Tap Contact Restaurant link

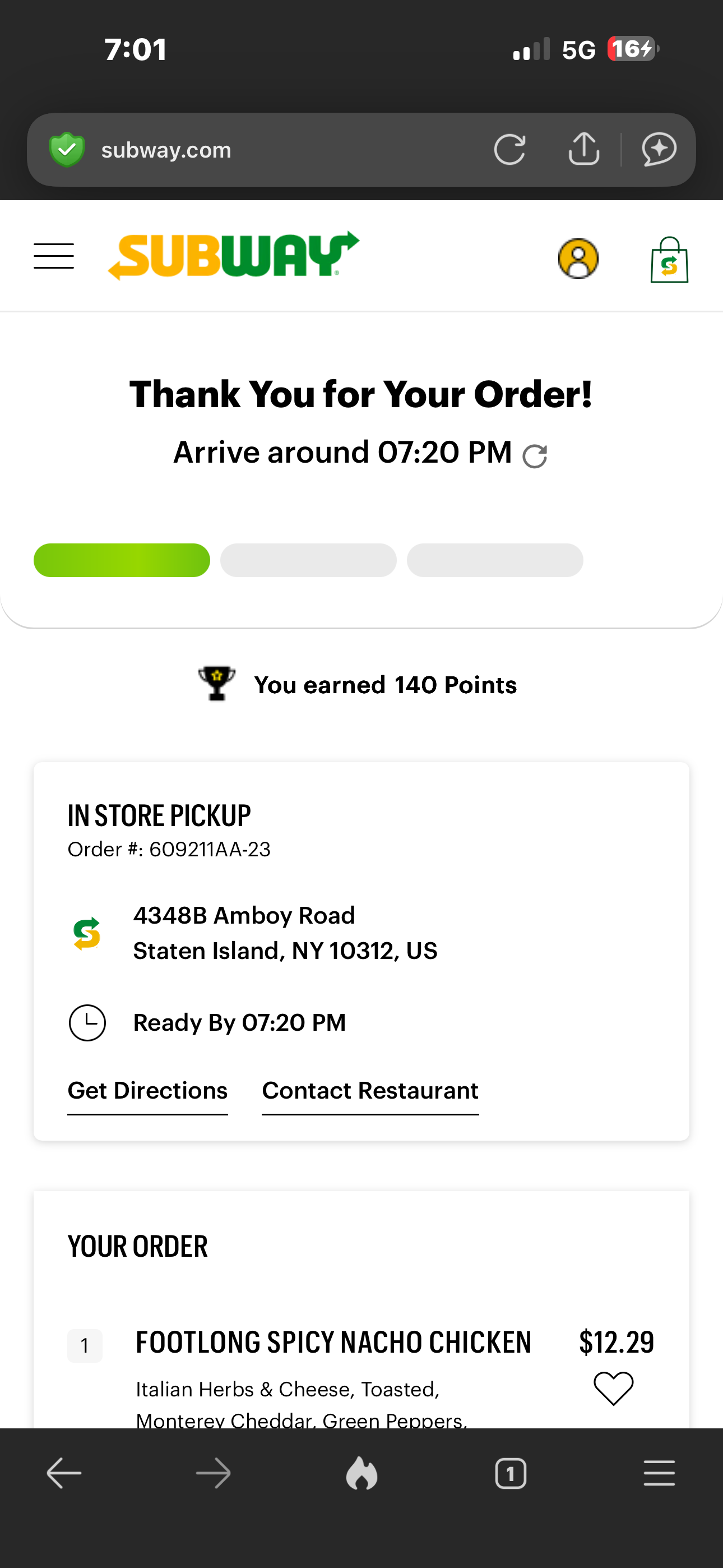click(x=370, y=1091)
